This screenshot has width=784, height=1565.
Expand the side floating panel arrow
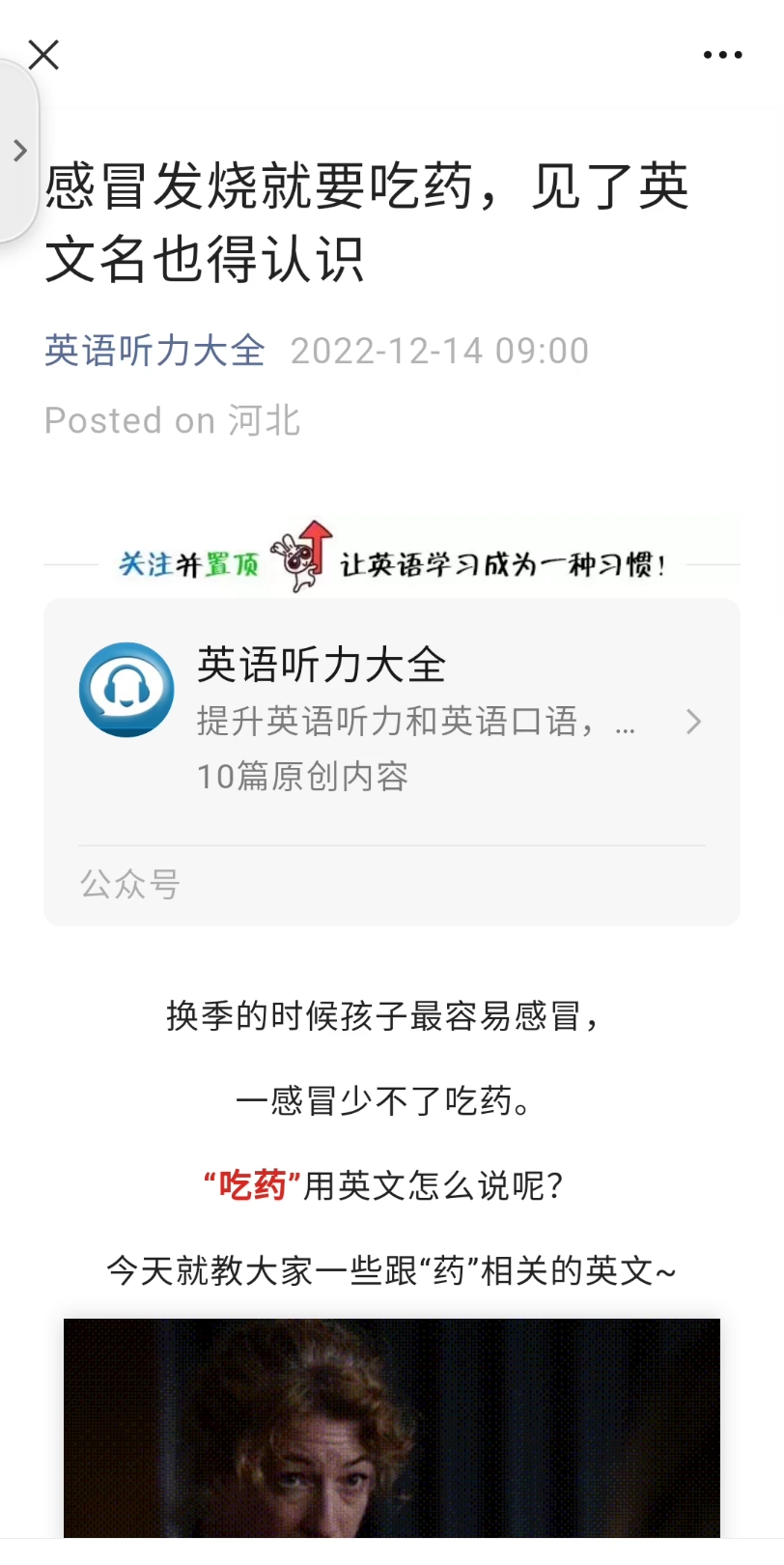pyautogui.click(x=19, y=151)
